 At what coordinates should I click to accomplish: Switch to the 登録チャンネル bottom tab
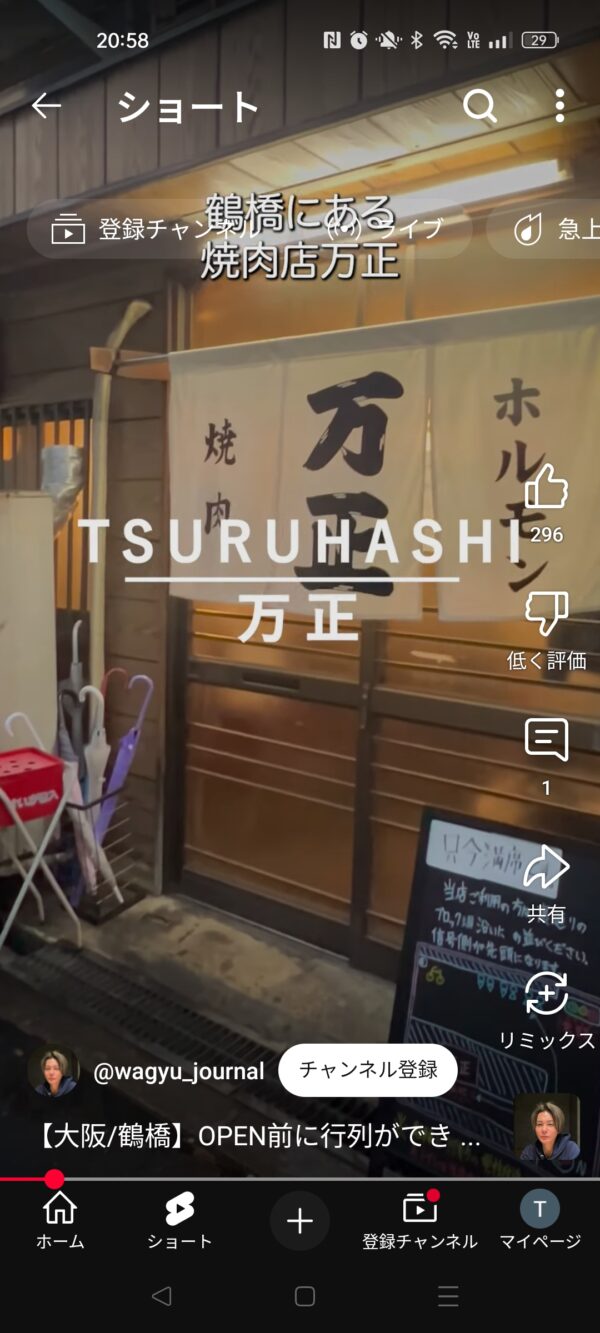click(x=420, y=1220)
